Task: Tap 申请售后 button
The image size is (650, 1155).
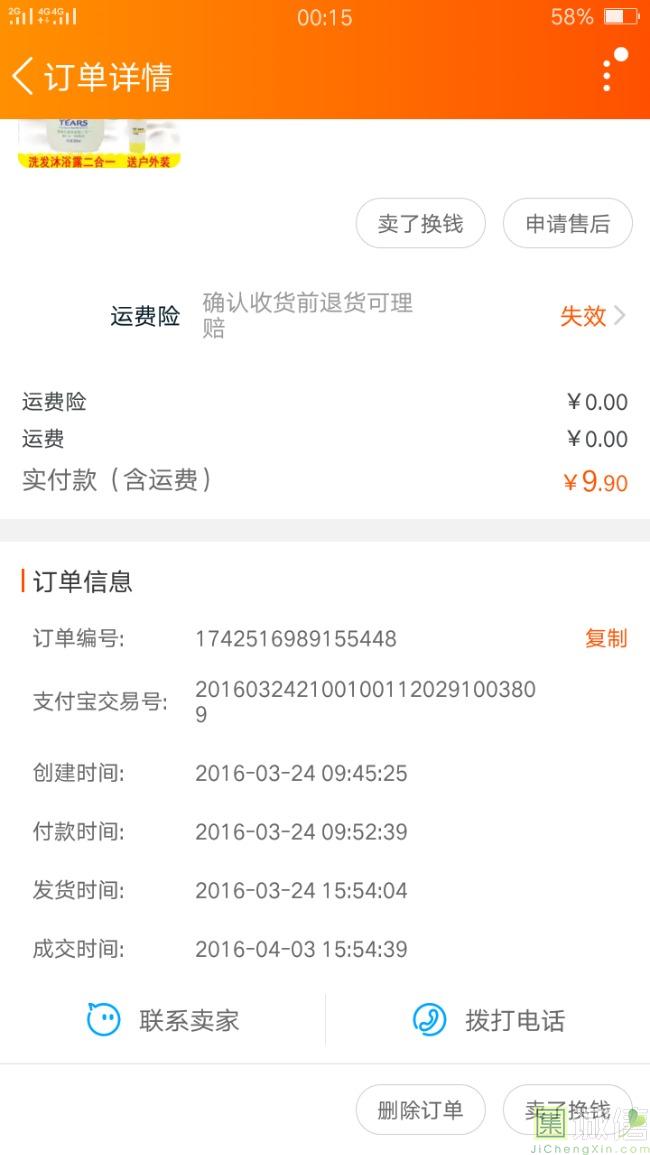Action: coord(567,223)
